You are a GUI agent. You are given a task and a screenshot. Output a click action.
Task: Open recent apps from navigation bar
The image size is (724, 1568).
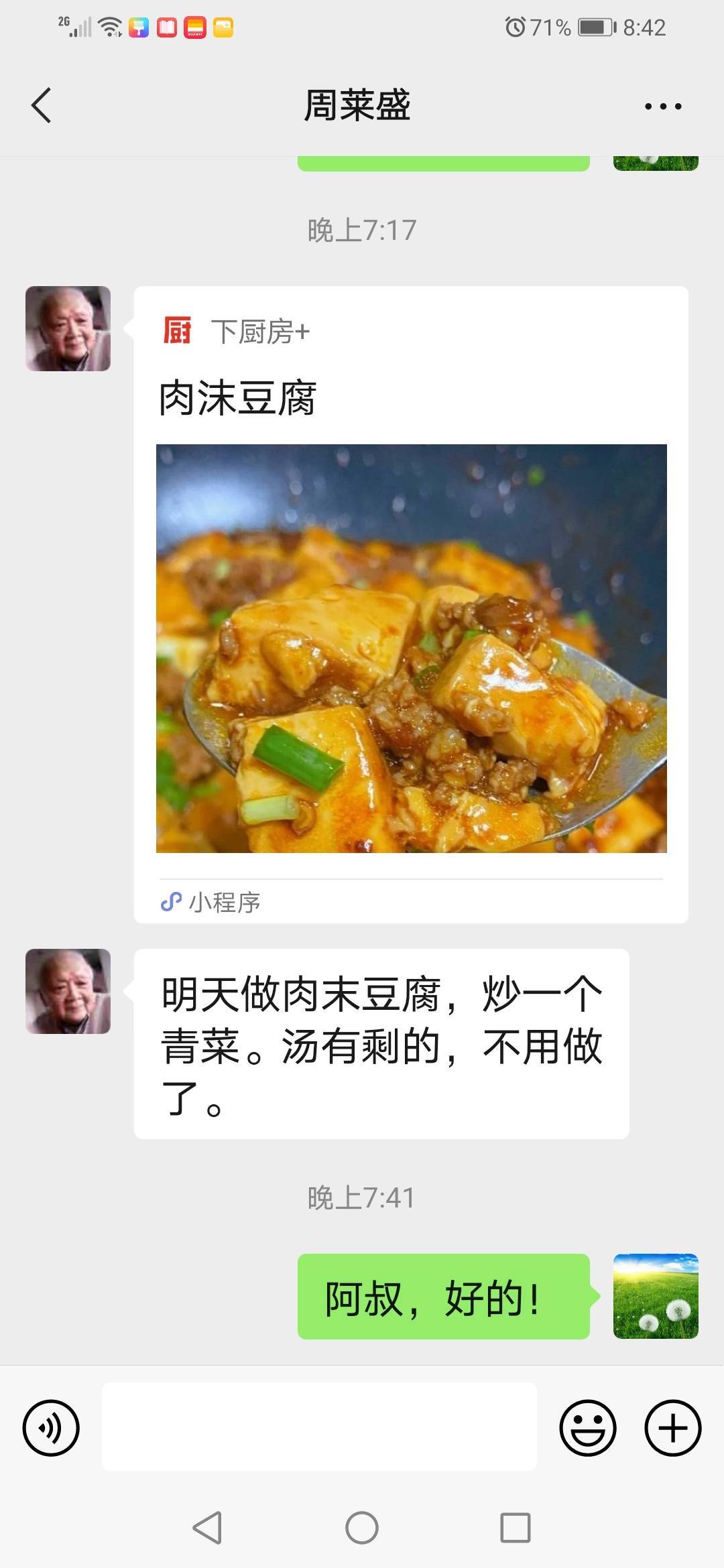516,1528
